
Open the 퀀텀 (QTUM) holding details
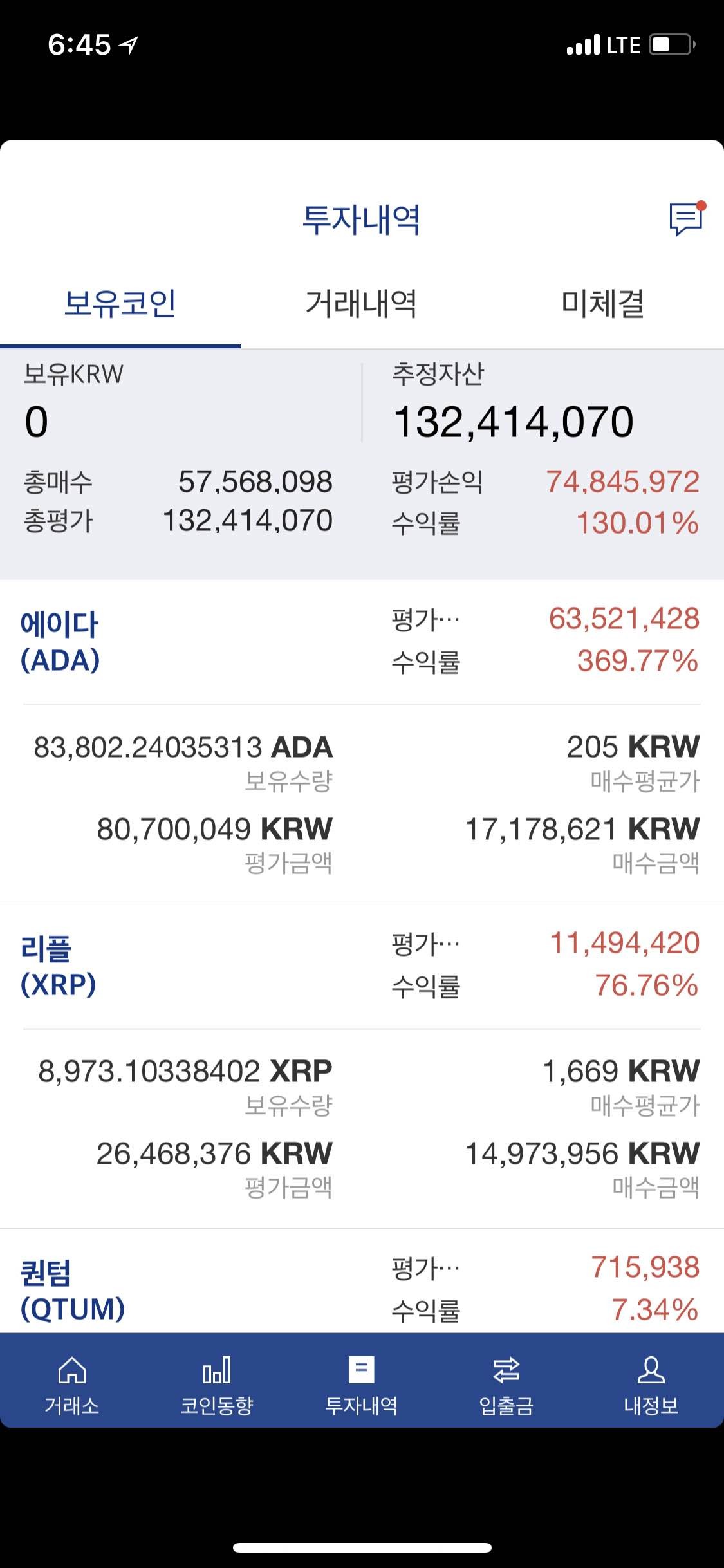[72, 1291]
